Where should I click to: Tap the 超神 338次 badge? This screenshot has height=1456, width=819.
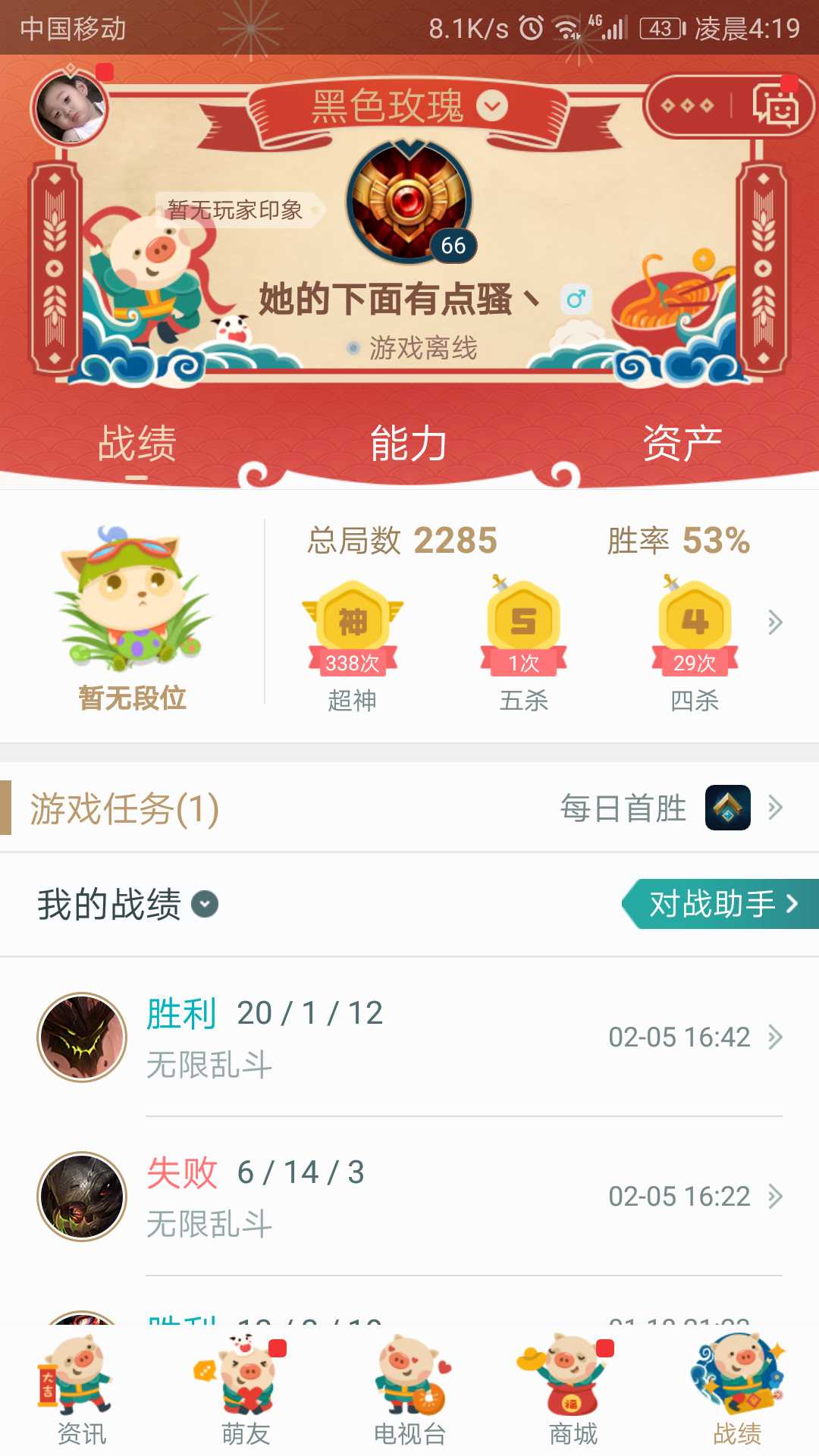click(x=353, y=645)
